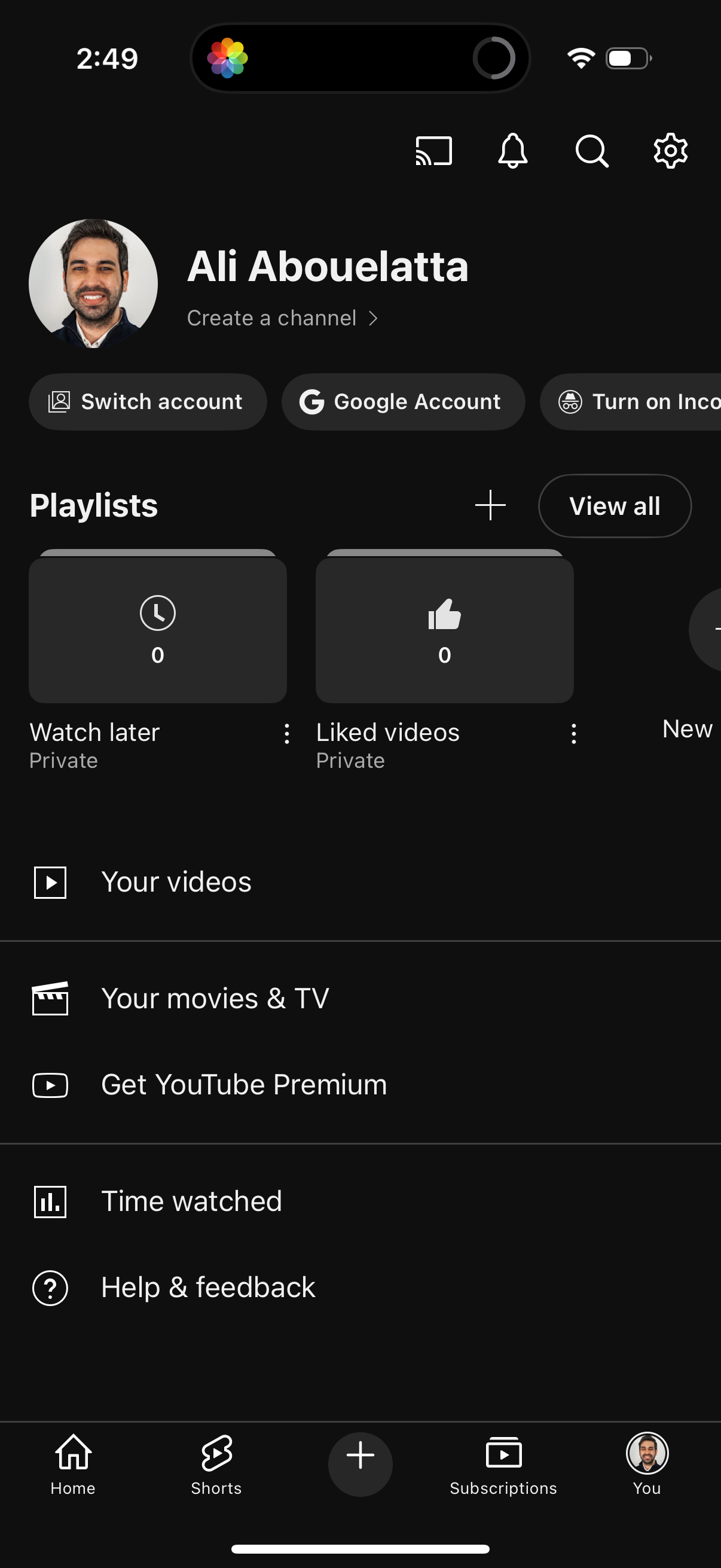Open Liked videos options menu
This screenshot has height=1568, width=721.
(x=573, y=735)
